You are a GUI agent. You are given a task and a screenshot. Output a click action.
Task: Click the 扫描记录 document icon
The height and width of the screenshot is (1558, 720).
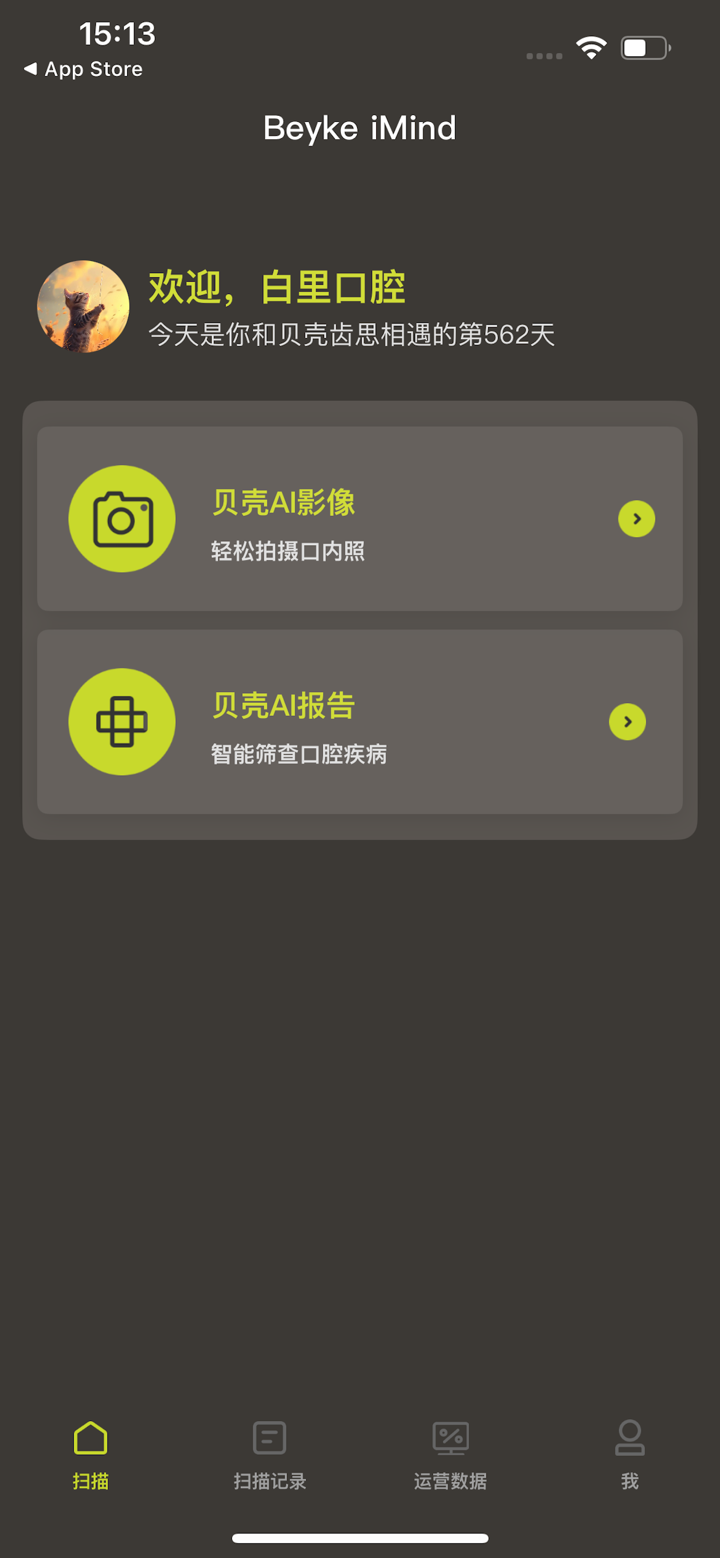click(x=269, y=1437)
